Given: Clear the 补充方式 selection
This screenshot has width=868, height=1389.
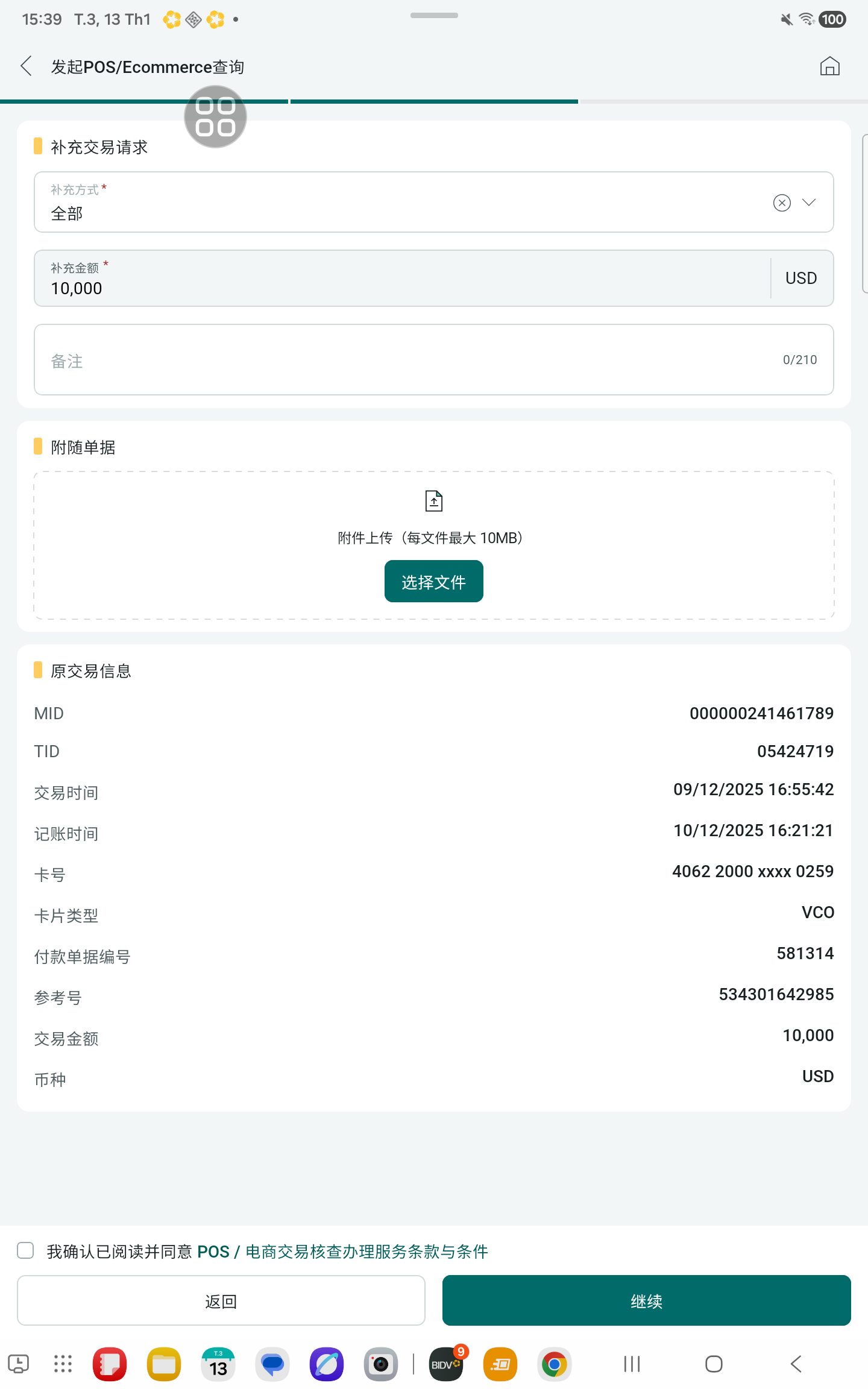Looking at the screenshot, I should (782, 203).
